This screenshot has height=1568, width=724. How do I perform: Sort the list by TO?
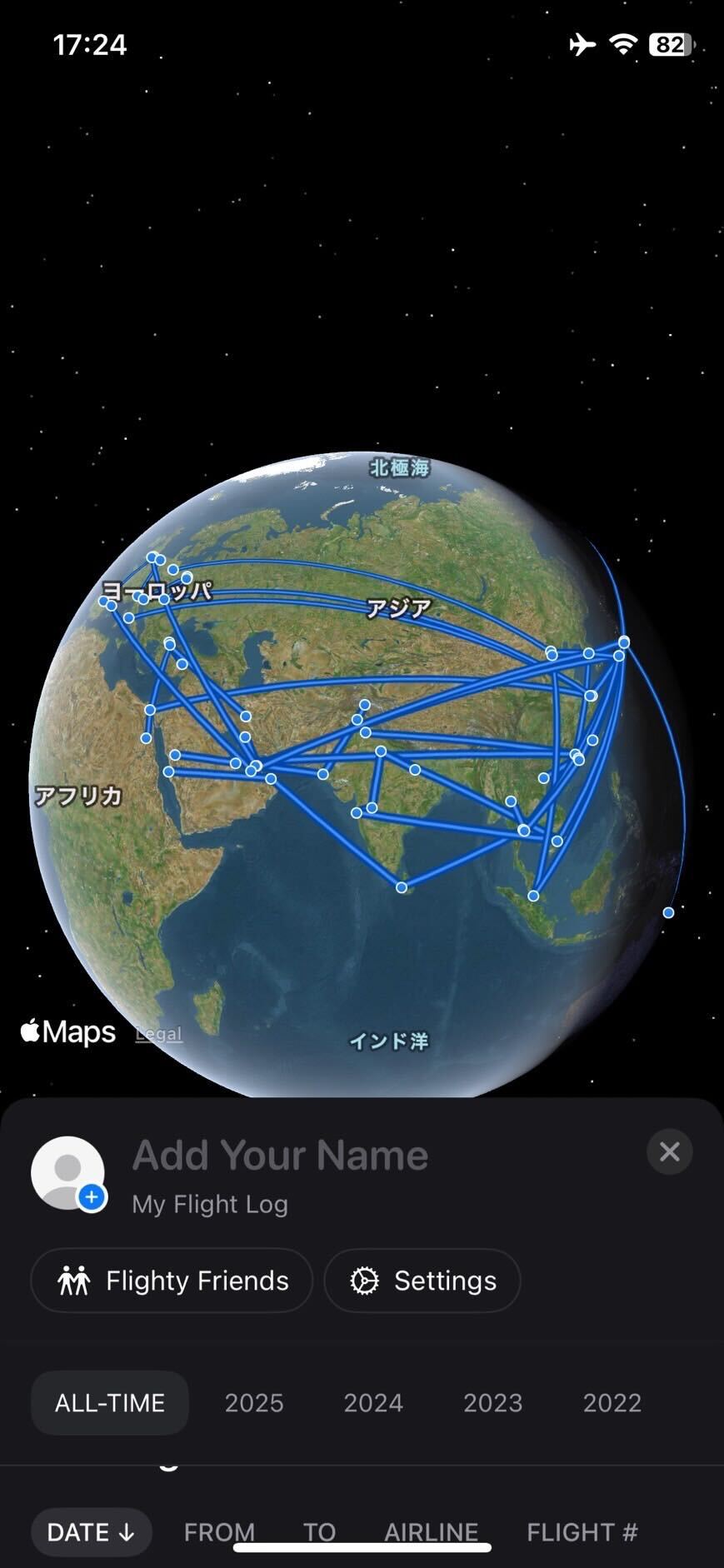tap(319, 1532)
